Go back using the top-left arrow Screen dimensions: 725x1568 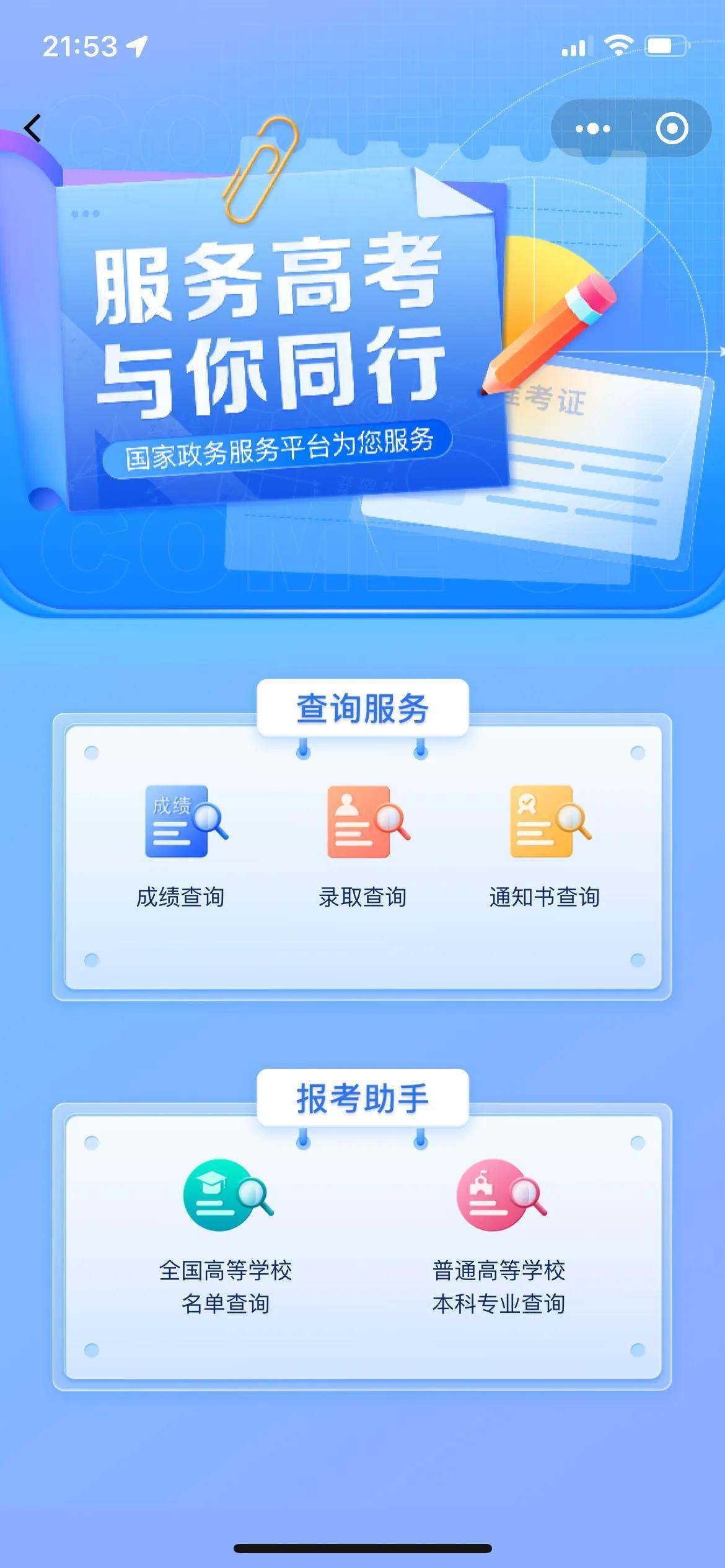coord(33,128)
